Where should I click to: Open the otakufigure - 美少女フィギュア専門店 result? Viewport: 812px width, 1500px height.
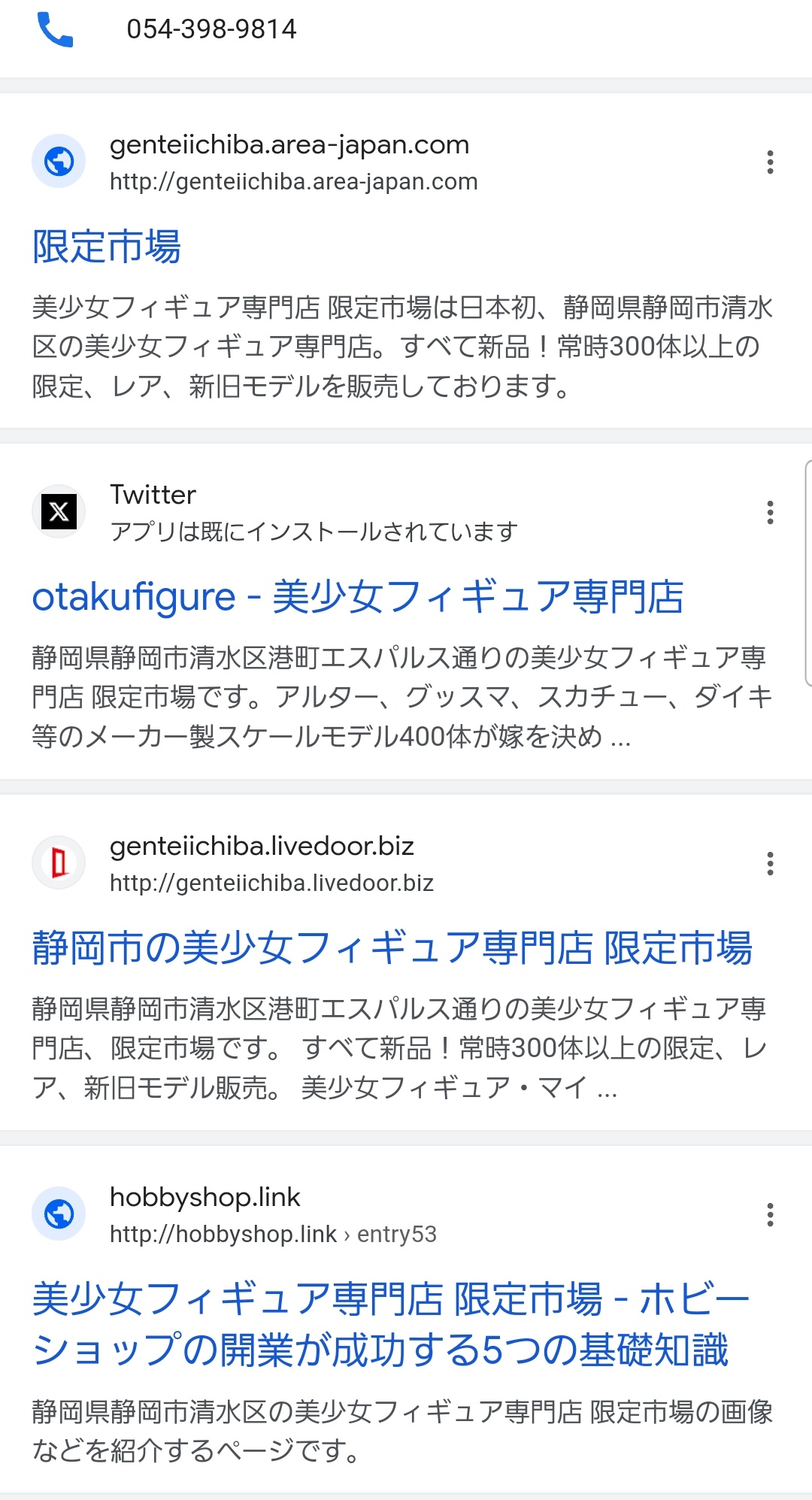(x=357, y=597)
